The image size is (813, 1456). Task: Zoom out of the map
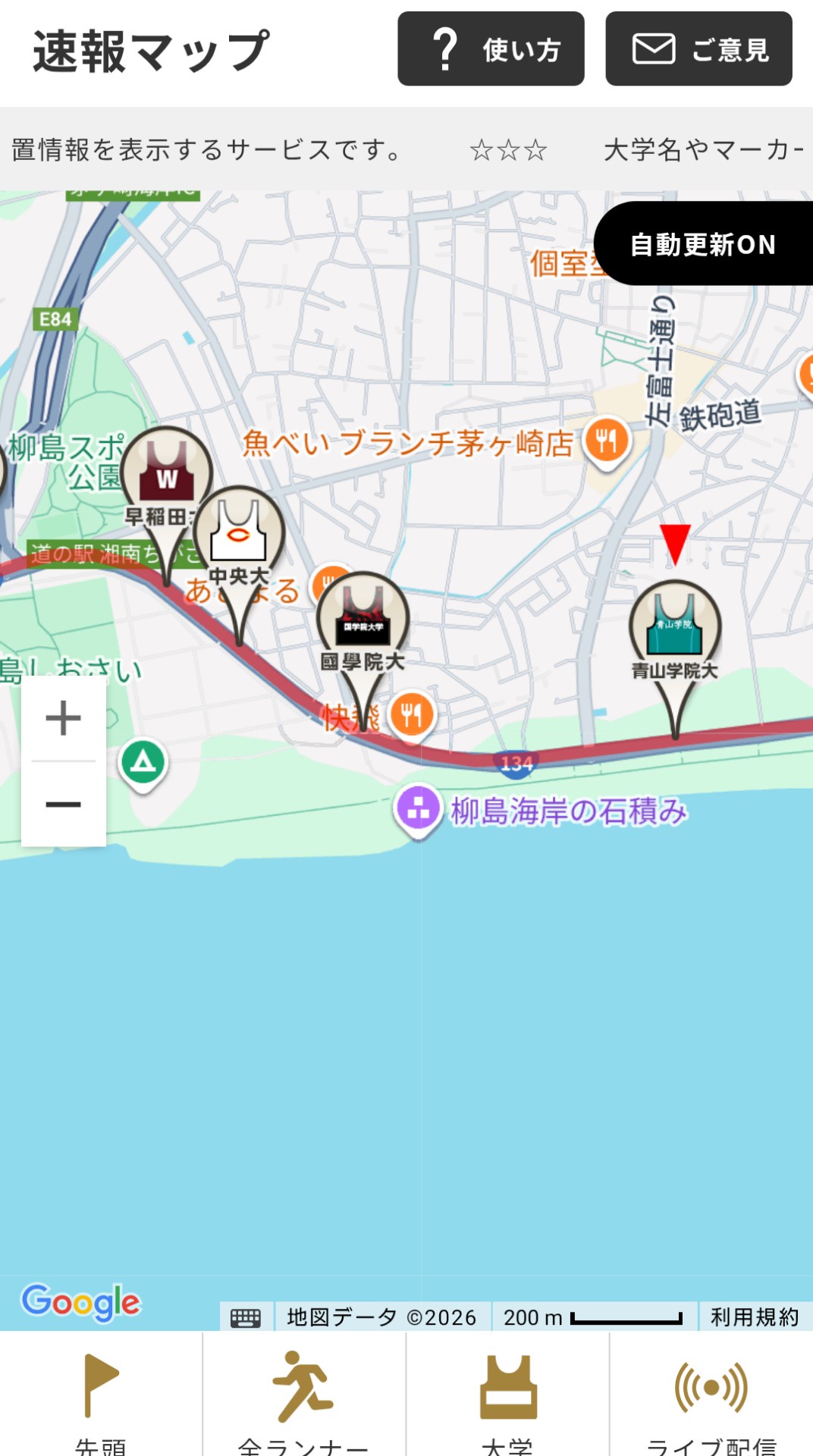(64, 804)
